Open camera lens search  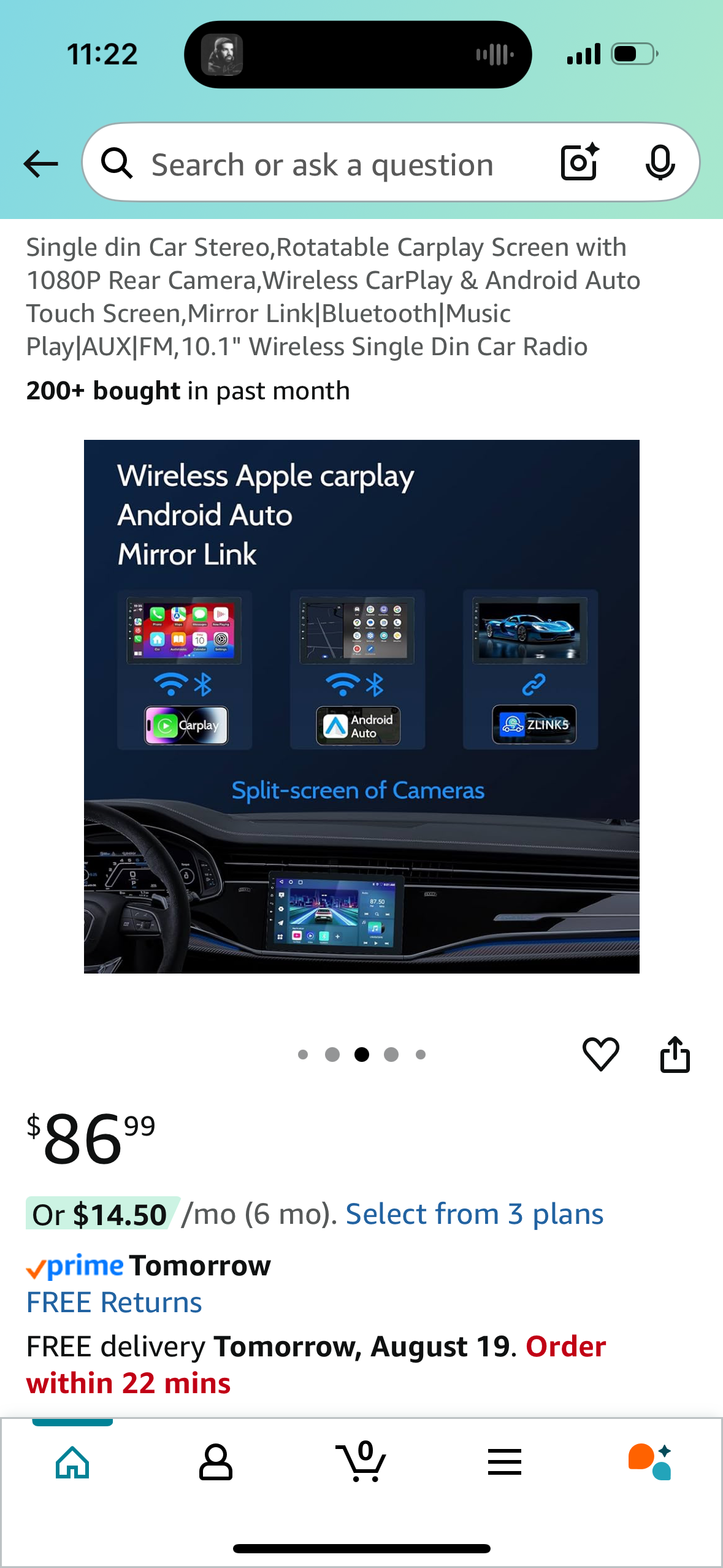[580, 163]
